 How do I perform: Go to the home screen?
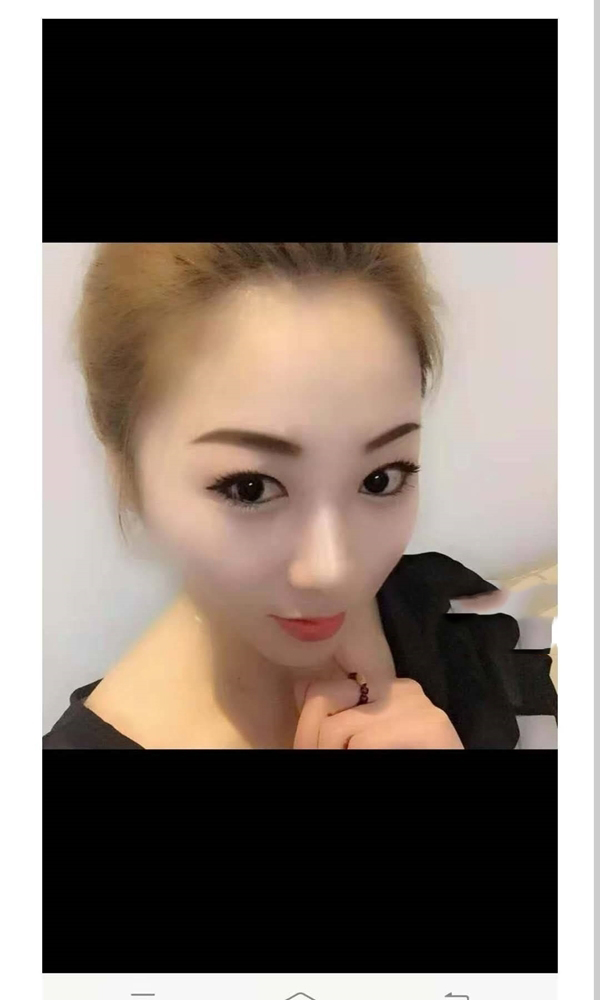click(x=300, y=994)
